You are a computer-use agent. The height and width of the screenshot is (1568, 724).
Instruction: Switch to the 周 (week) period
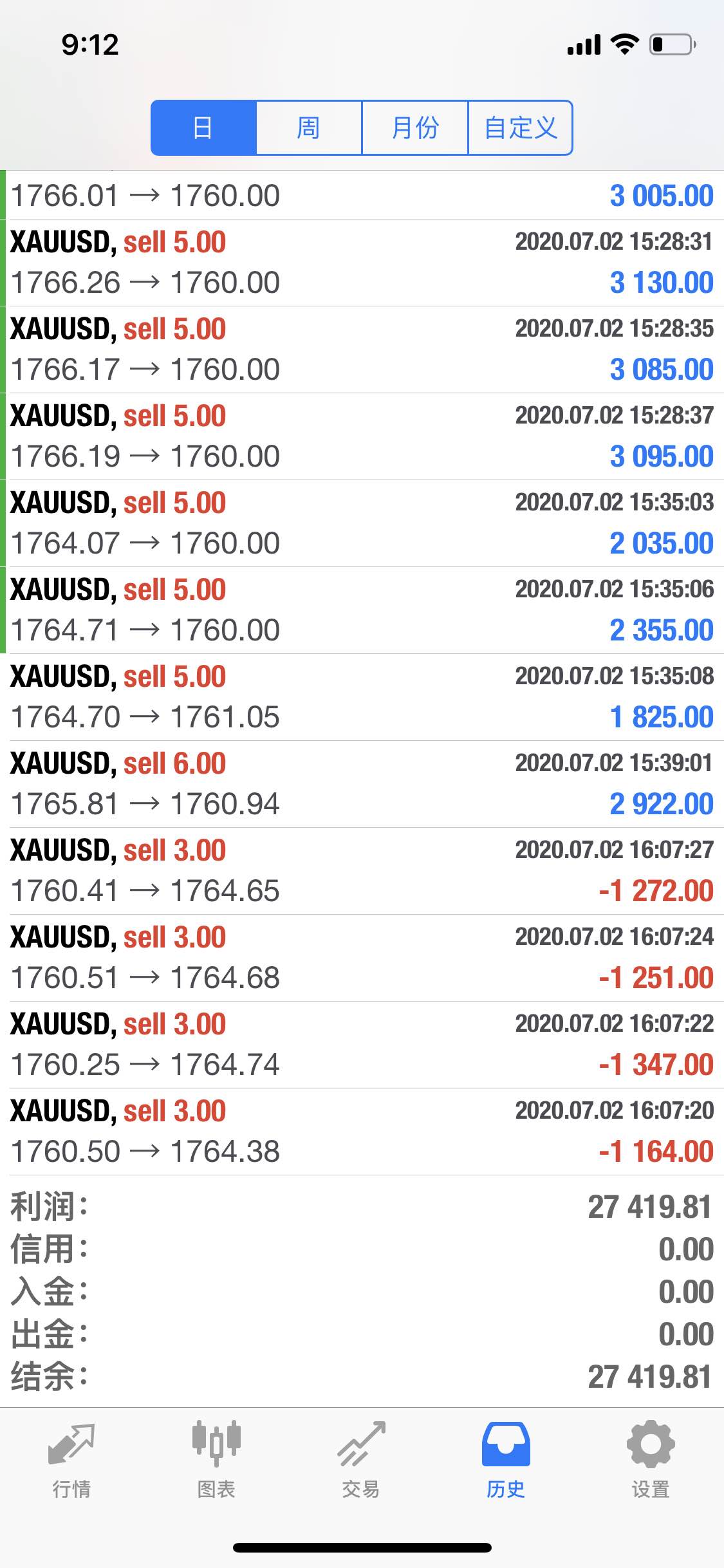309,127
